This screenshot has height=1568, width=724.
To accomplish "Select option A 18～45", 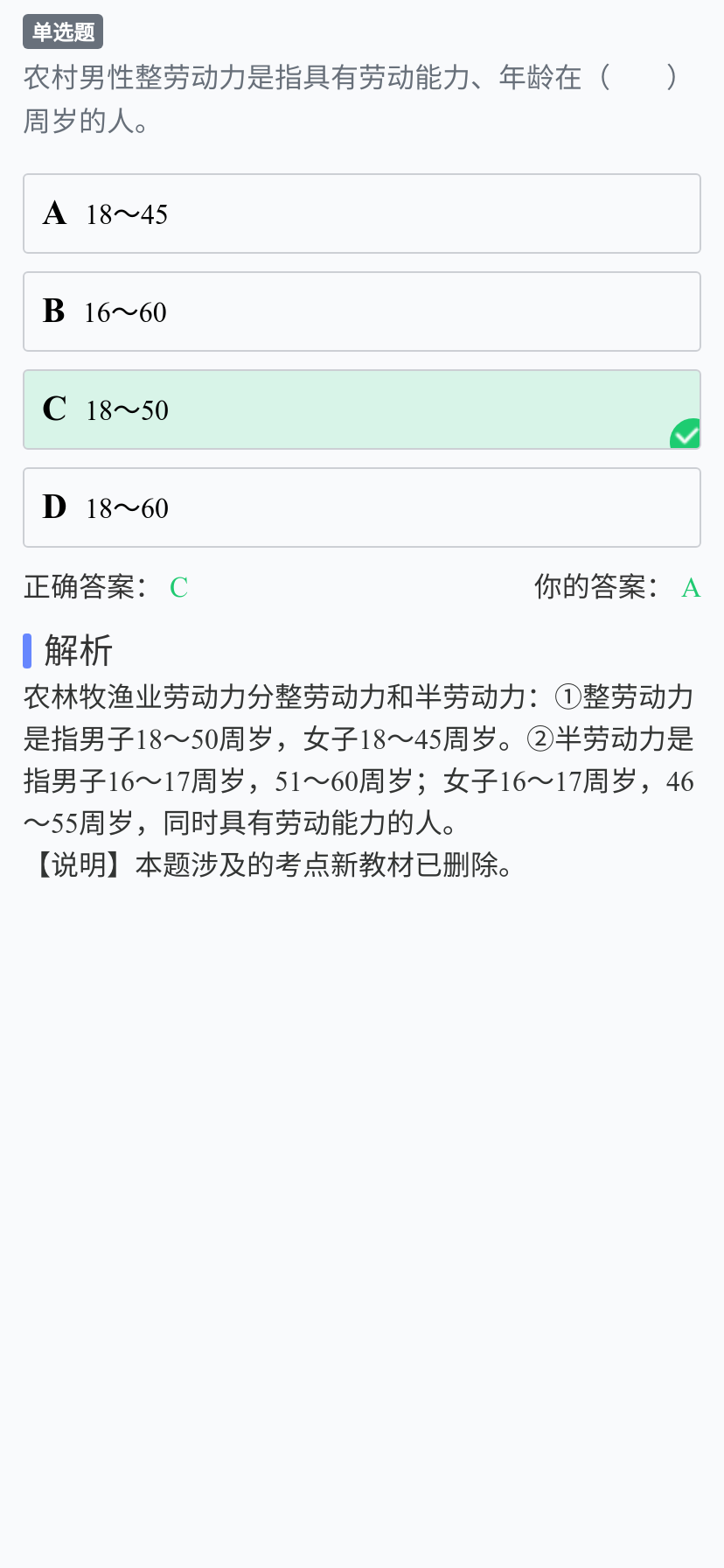I will [x=362, y=213].
